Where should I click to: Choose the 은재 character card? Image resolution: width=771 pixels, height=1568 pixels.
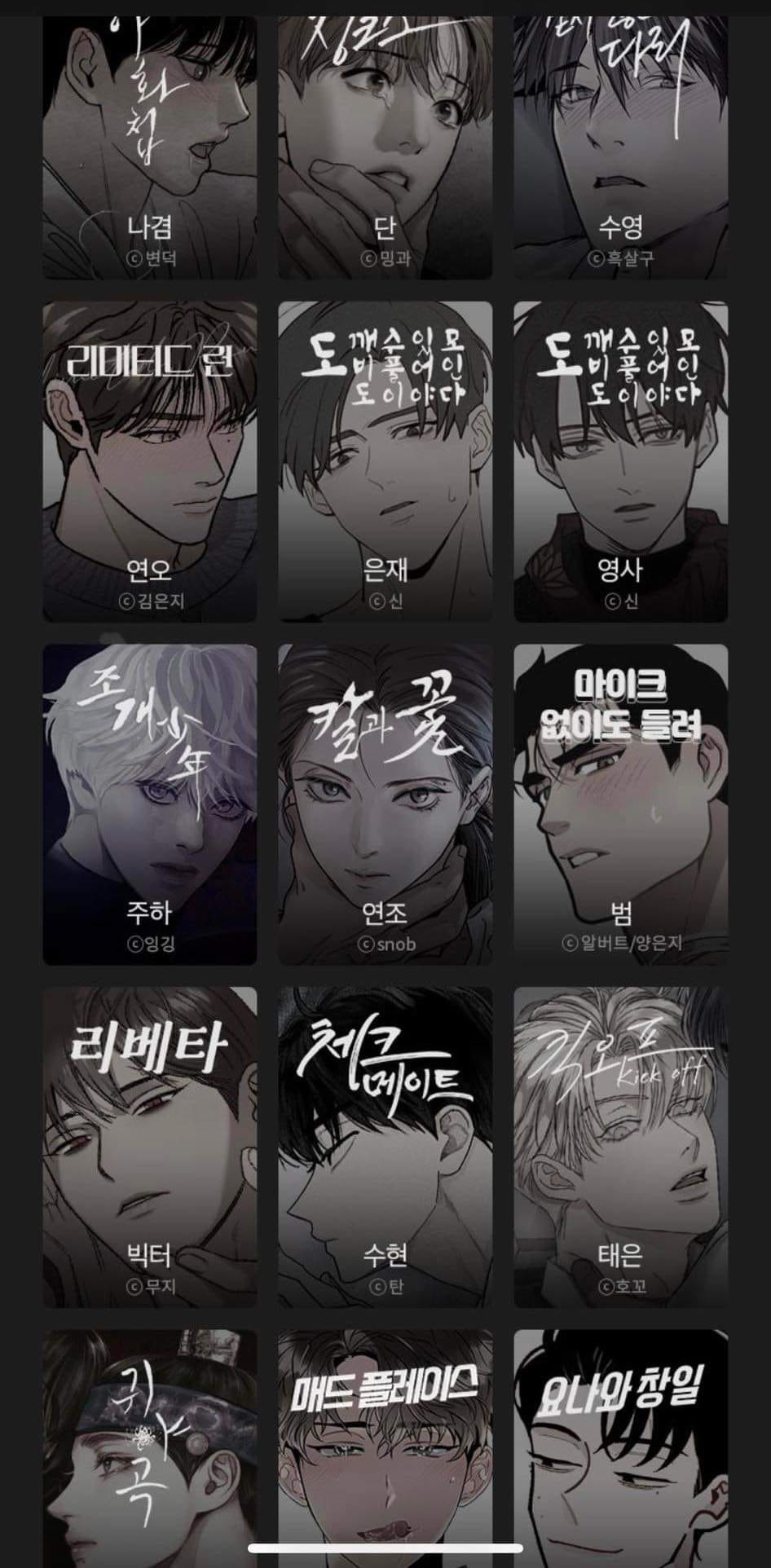coord(385,462)
